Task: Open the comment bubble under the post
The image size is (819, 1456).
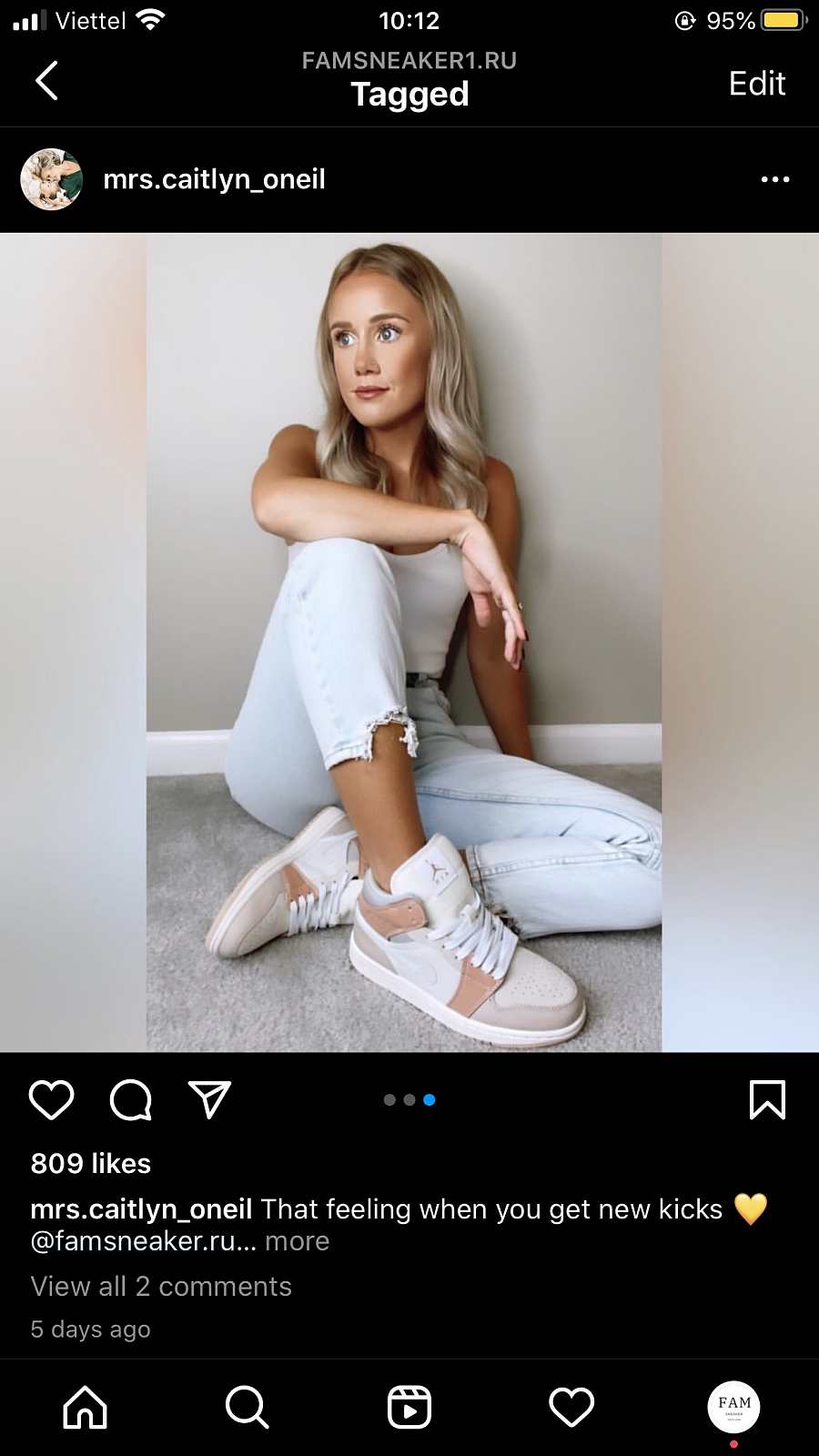Action: tap(131, 1099)
